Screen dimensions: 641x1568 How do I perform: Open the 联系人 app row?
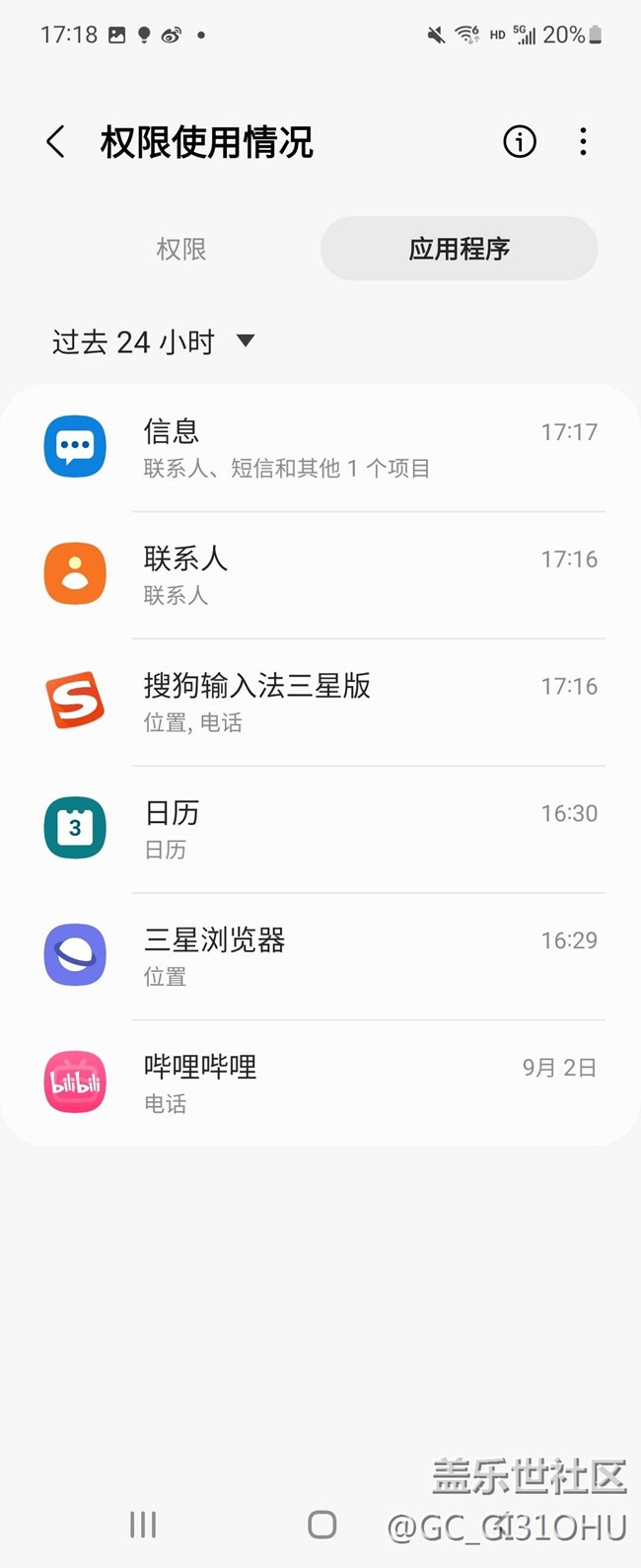pyautogui.click(x=320, y=574)
